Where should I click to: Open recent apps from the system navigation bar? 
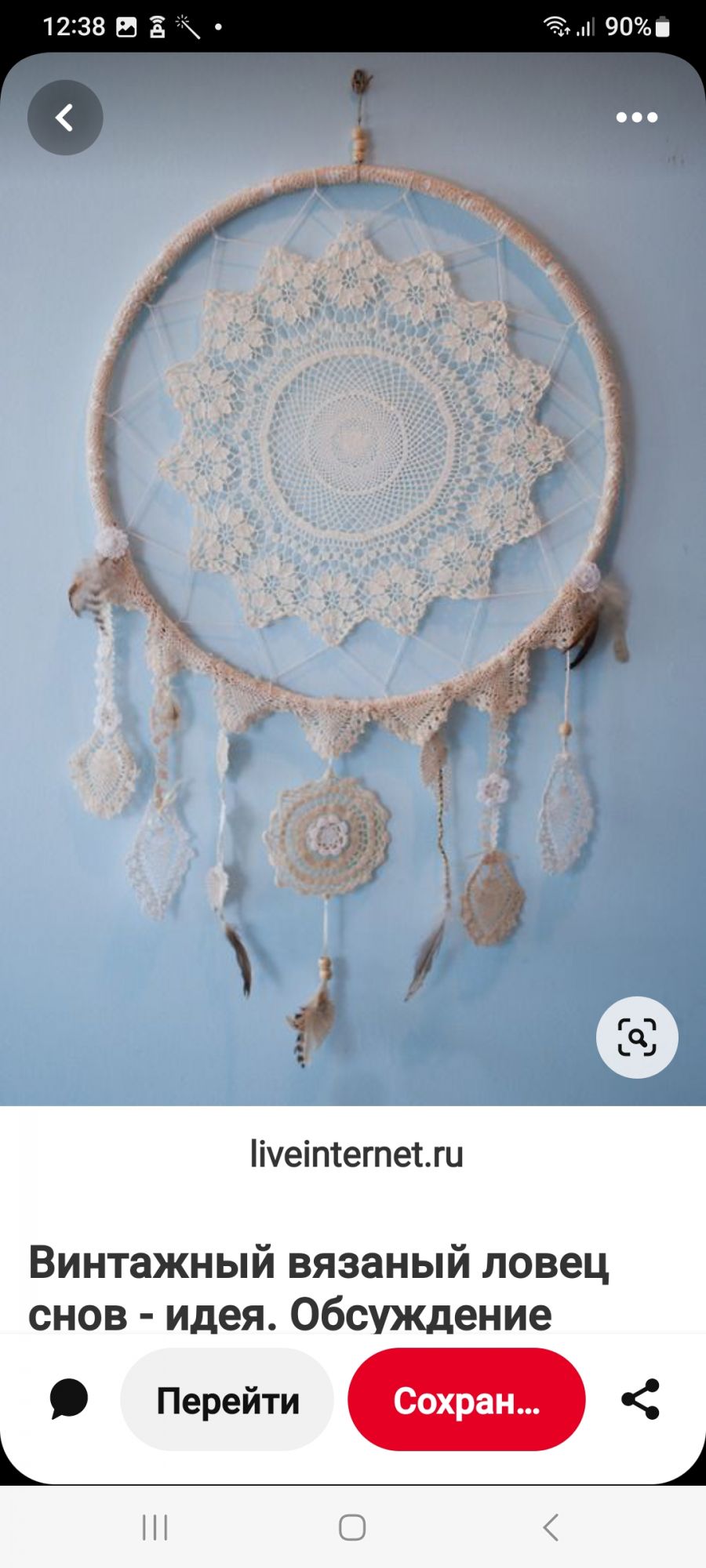(x=155, y=1527)
